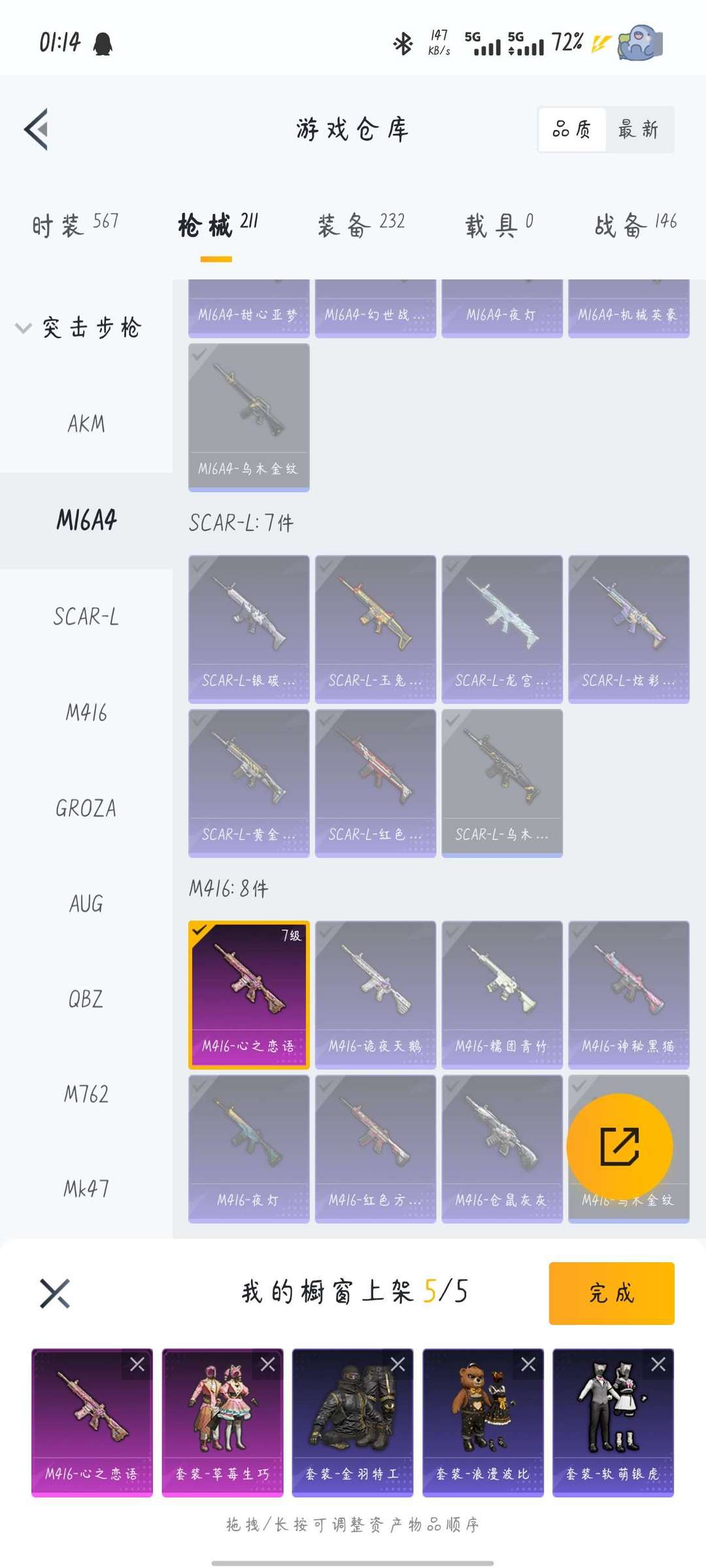
Task: Tap 完成 to finish showcase
Action: pyautogui.click(x=612, y=1293)
